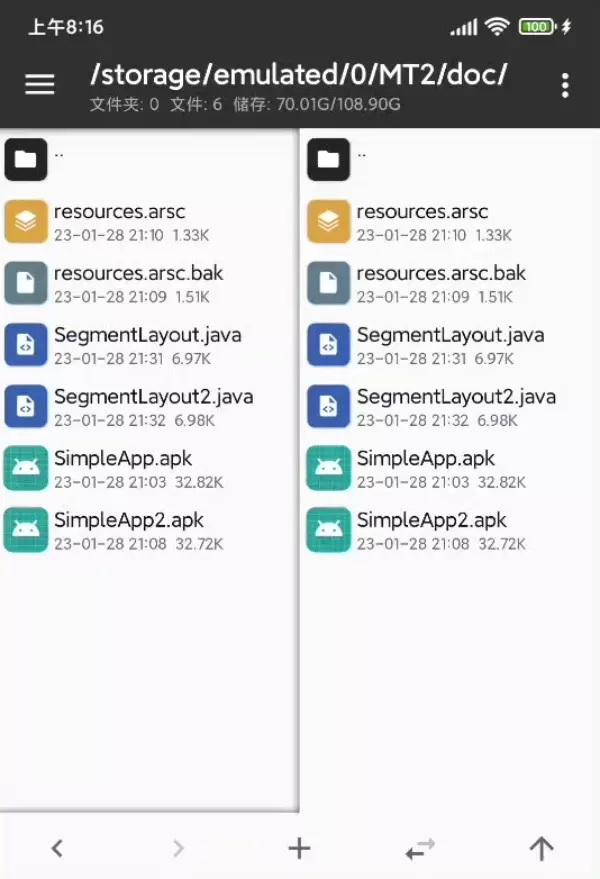The height and width of the screenshot is (879, 600).
Task: Open resources.arsc in the left pane
Action: (119, 221)
